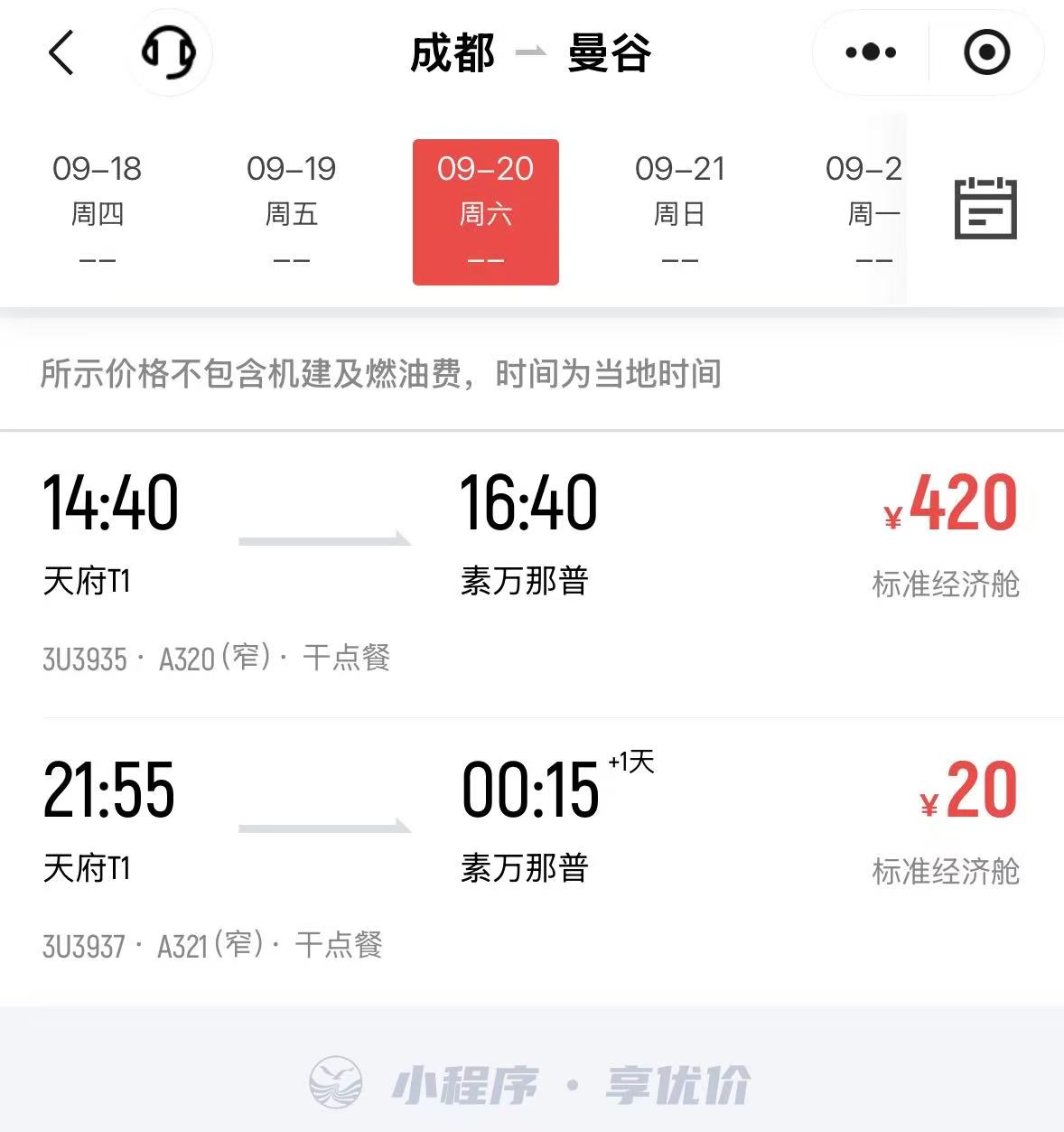
Task: Select the 09-20 周六 date
Action: pyautogui.click(x=486, y=212)
